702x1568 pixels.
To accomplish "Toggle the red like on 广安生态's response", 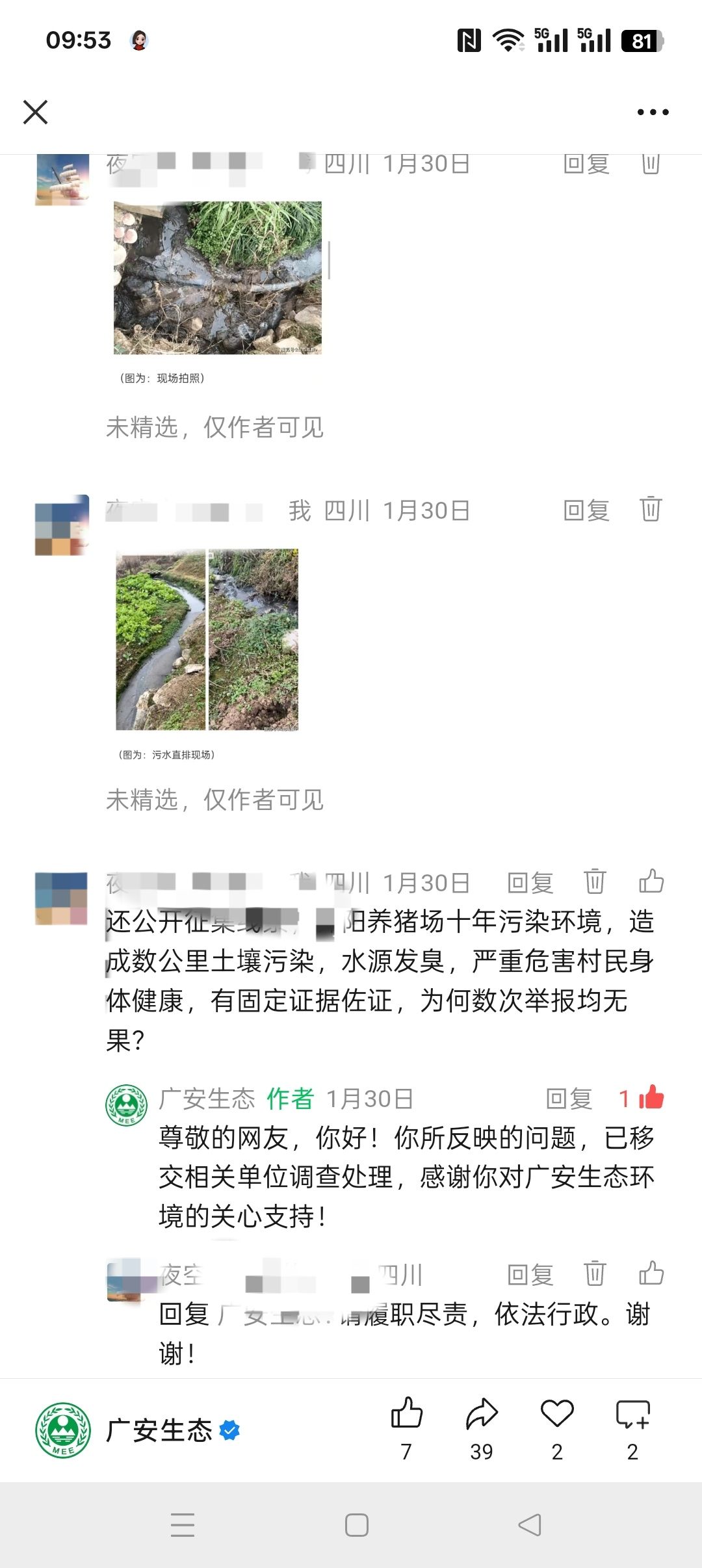I will tap(650, 1097).
